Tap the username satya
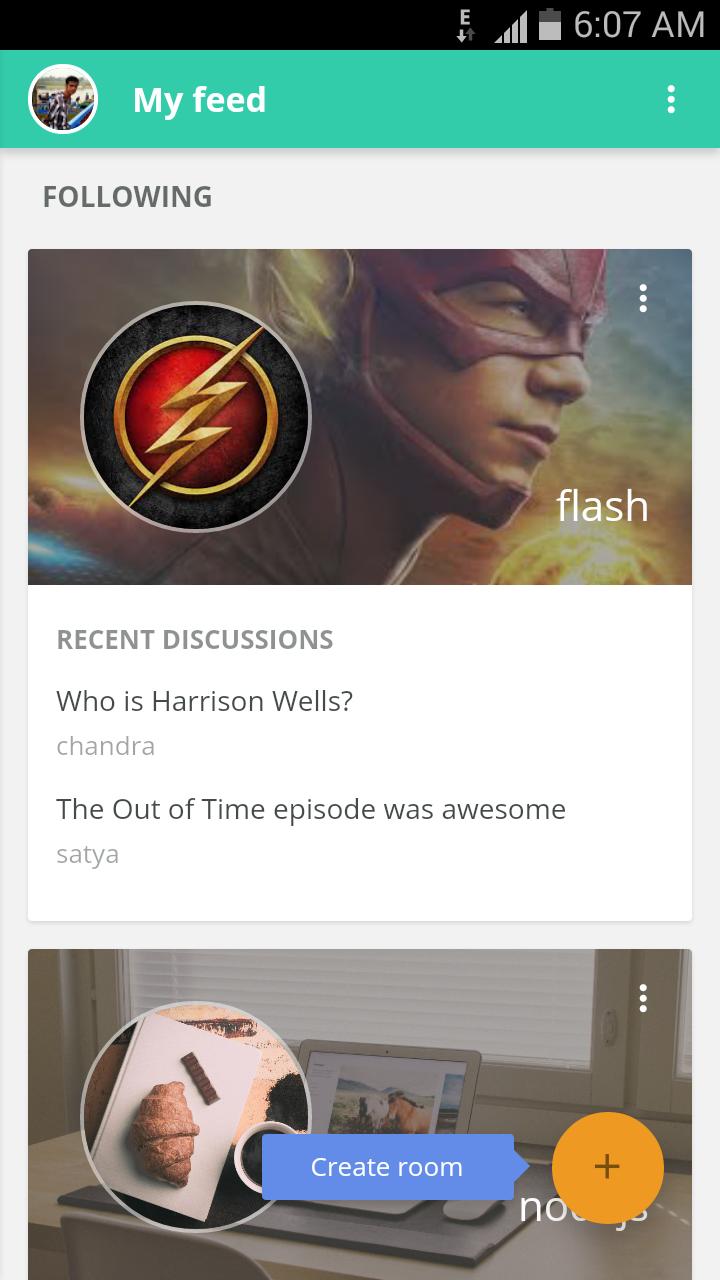The height and width of the screenshot is (1280, 720). [x=86, y=853]
